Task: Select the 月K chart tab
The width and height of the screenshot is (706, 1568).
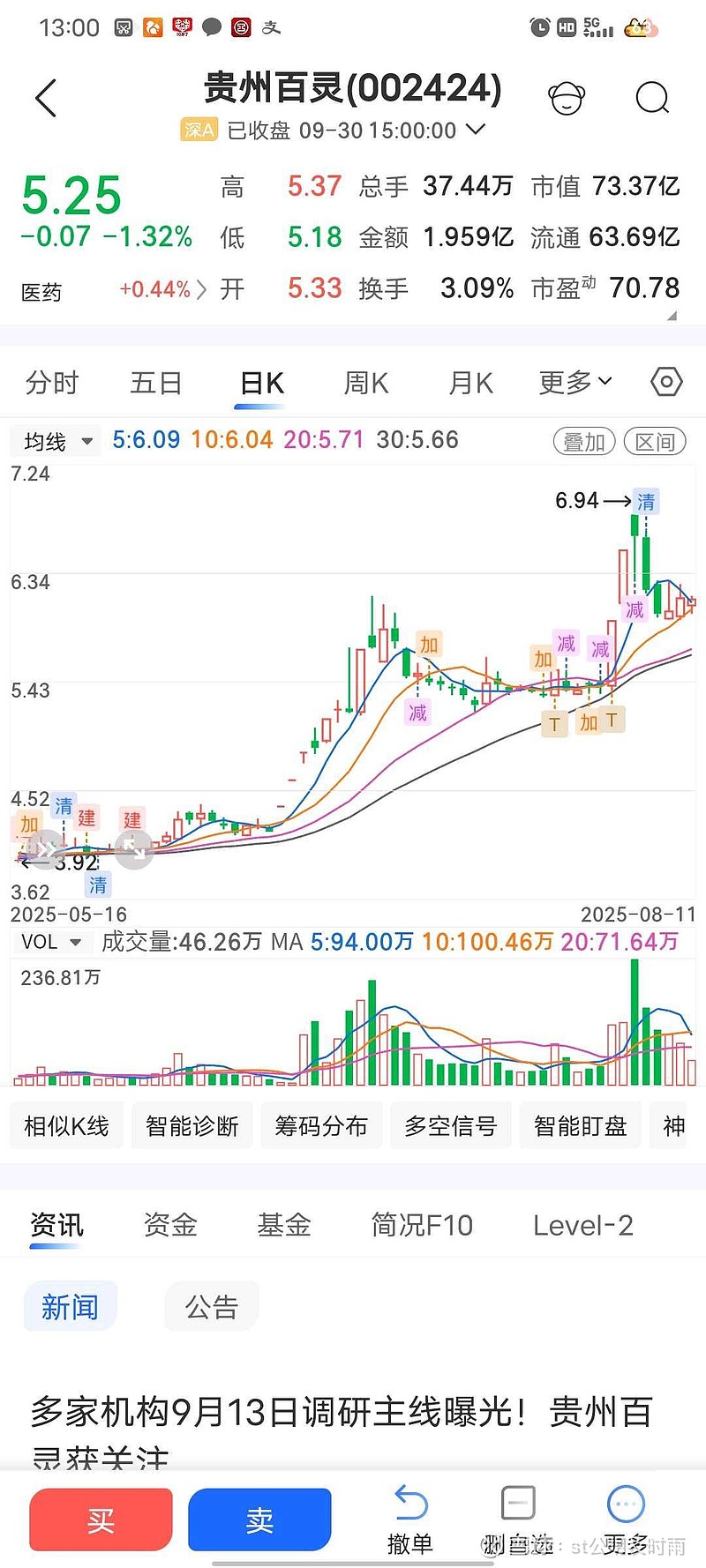Action: coord(471,383)
